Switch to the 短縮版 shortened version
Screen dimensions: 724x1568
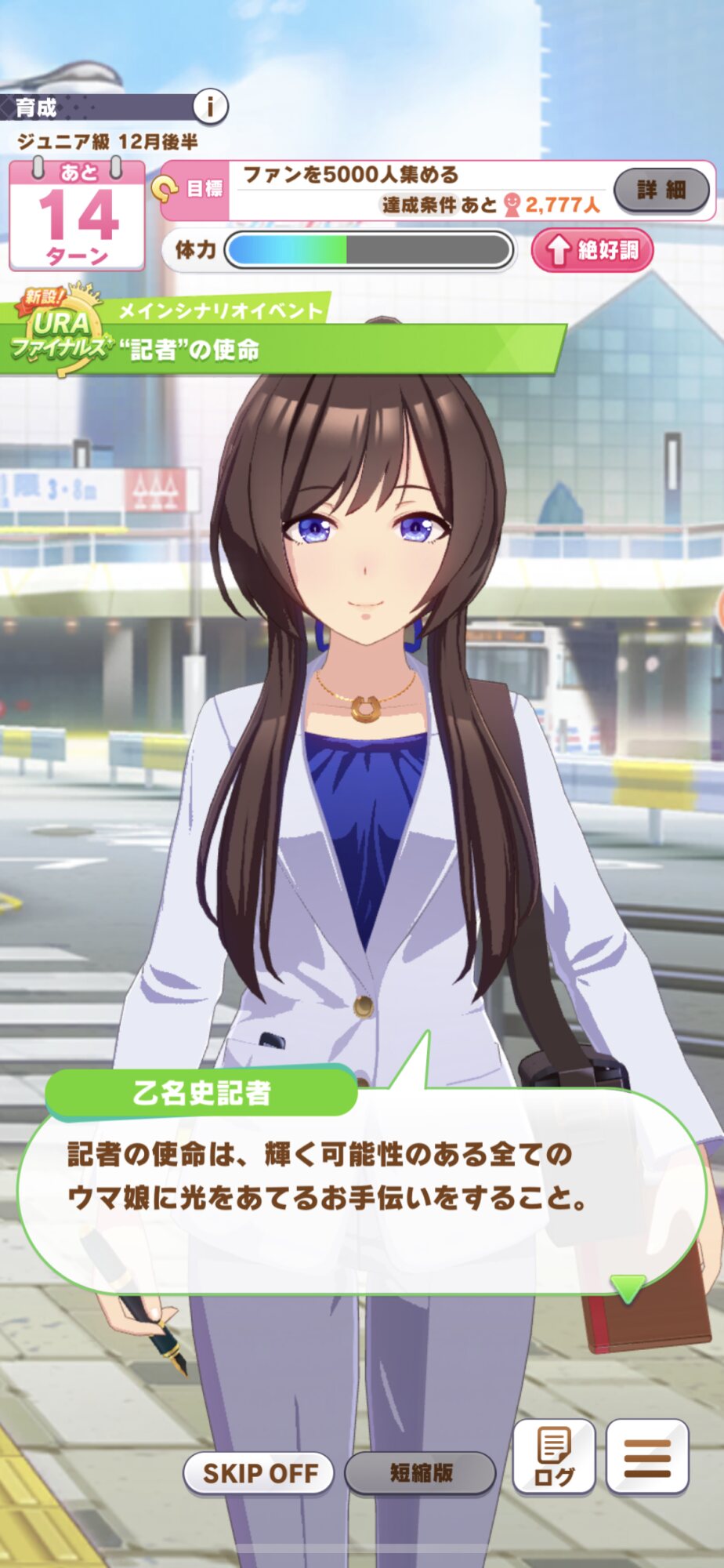tap(421, 1473)
